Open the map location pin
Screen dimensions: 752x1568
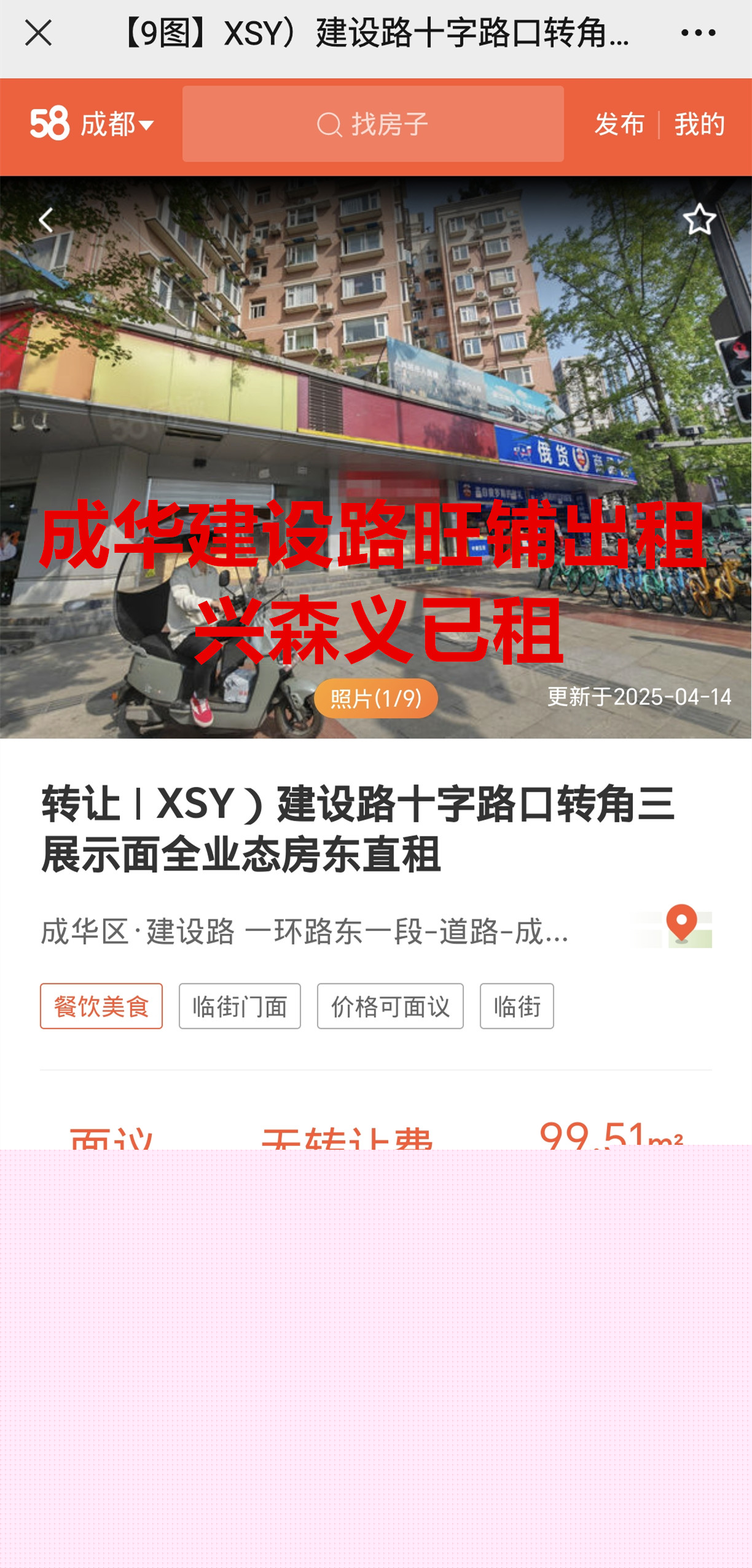coord(681,925)
